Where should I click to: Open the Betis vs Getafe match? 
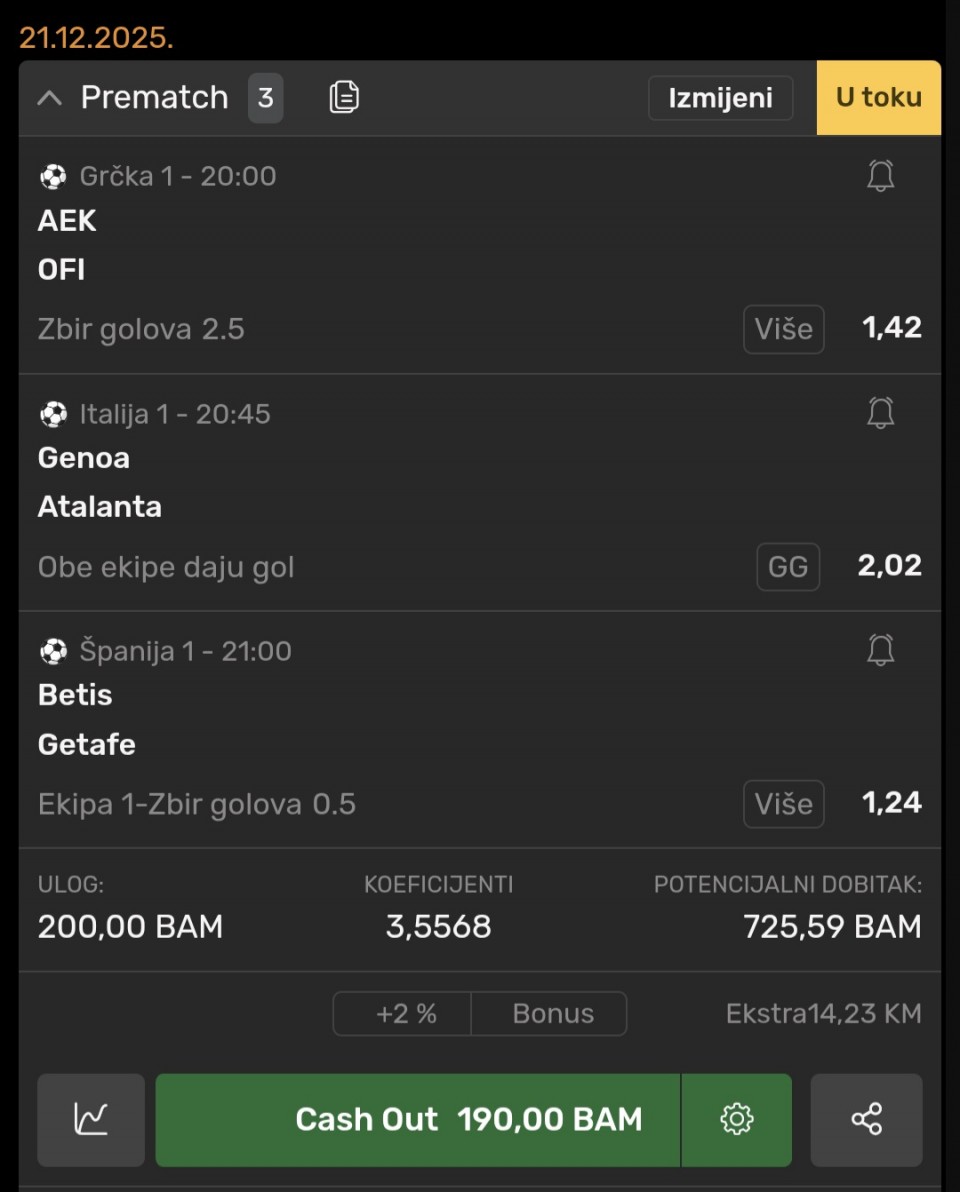86,719
